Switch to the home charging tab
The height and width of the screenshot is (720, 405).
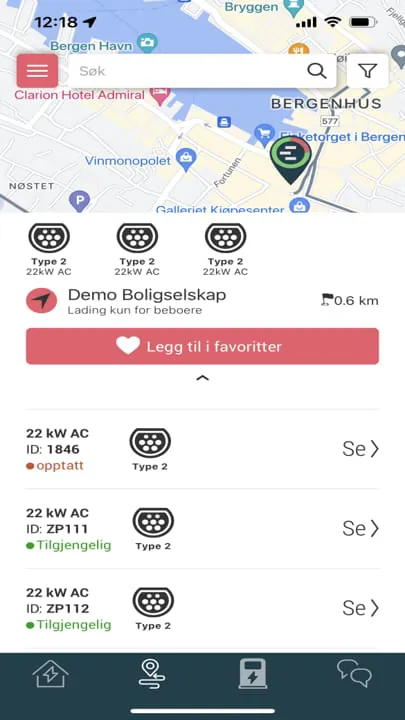51,674
